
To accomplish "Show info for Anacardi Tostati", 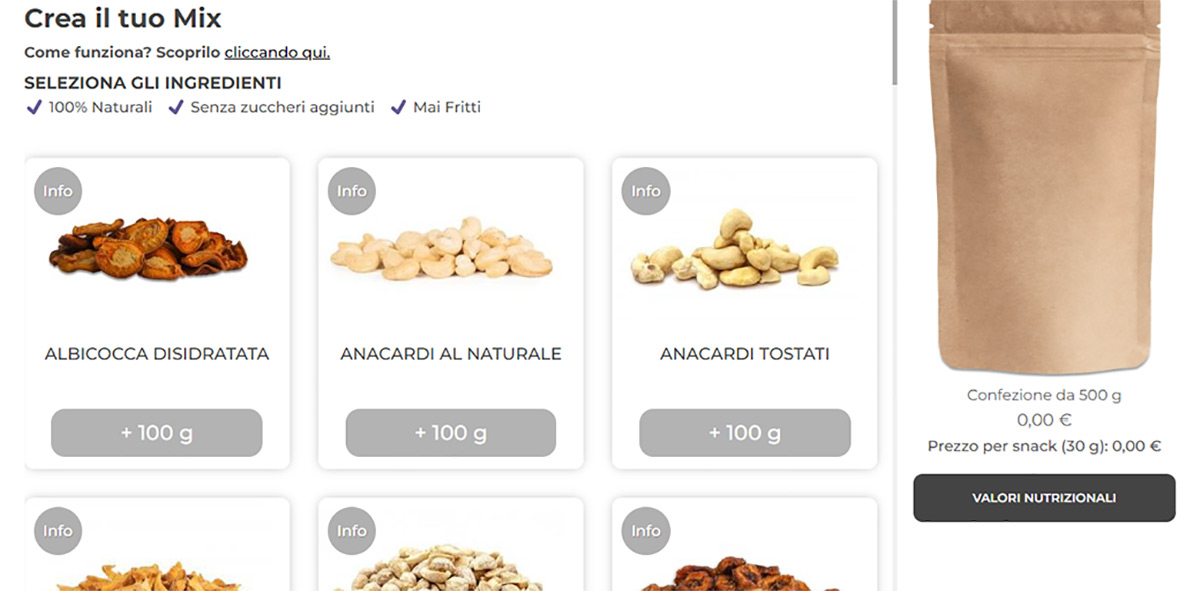I will pyautogui.click(x=646, y=191).
